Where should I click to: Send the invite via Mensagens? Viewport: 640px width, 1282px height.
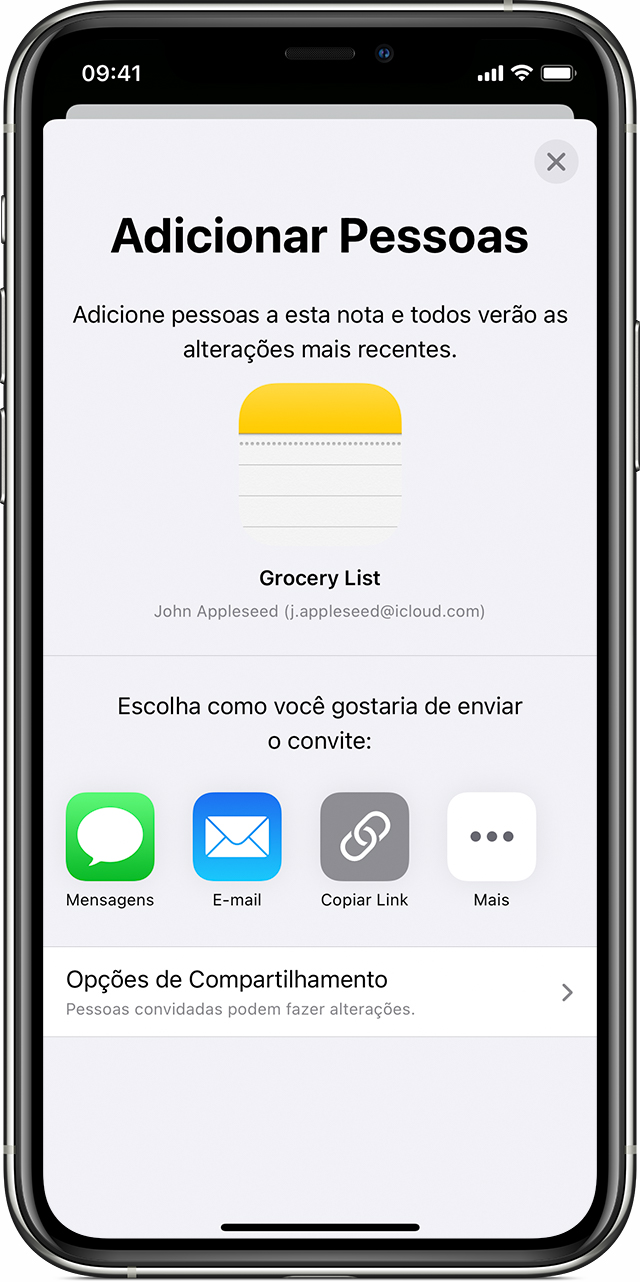[110, 837]
